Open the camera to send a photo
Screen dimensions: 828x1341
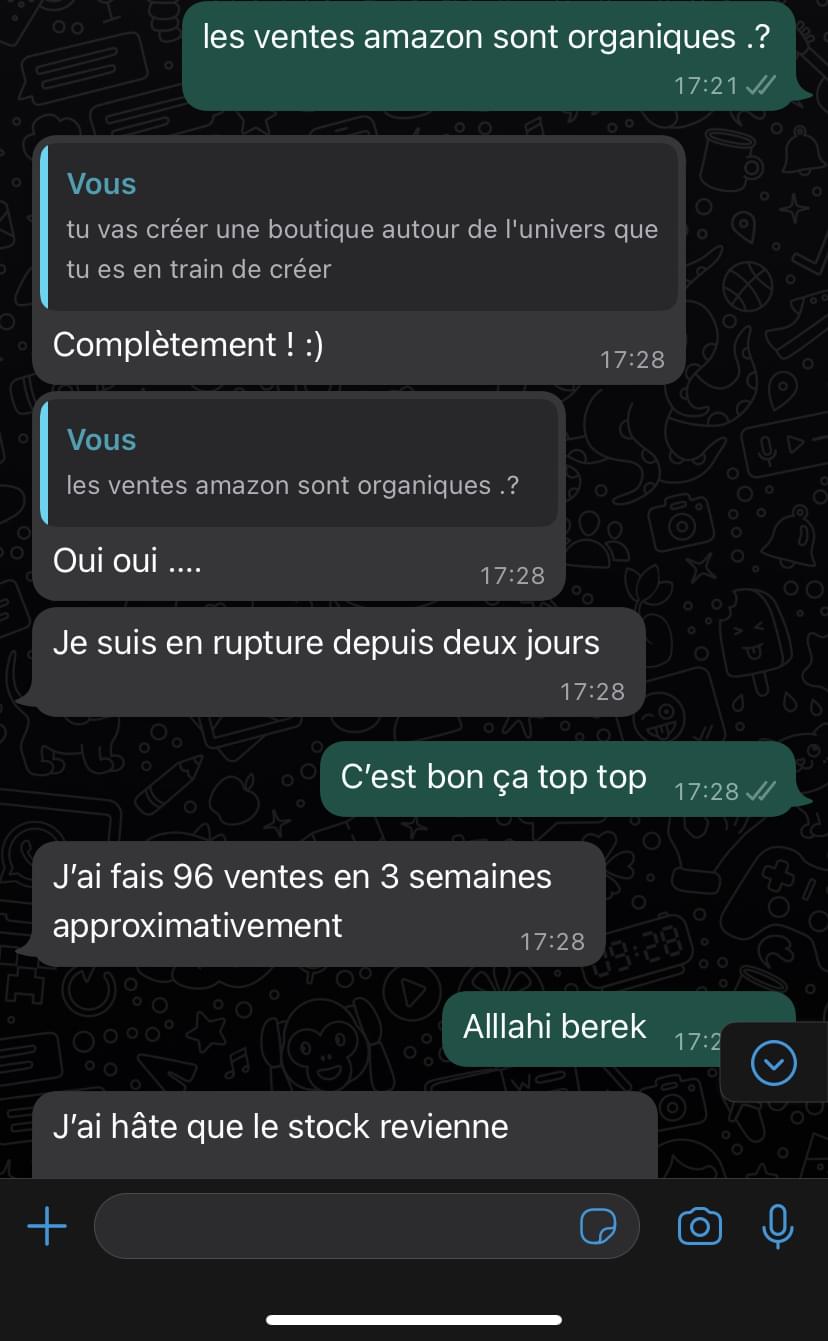[700, 1226]
